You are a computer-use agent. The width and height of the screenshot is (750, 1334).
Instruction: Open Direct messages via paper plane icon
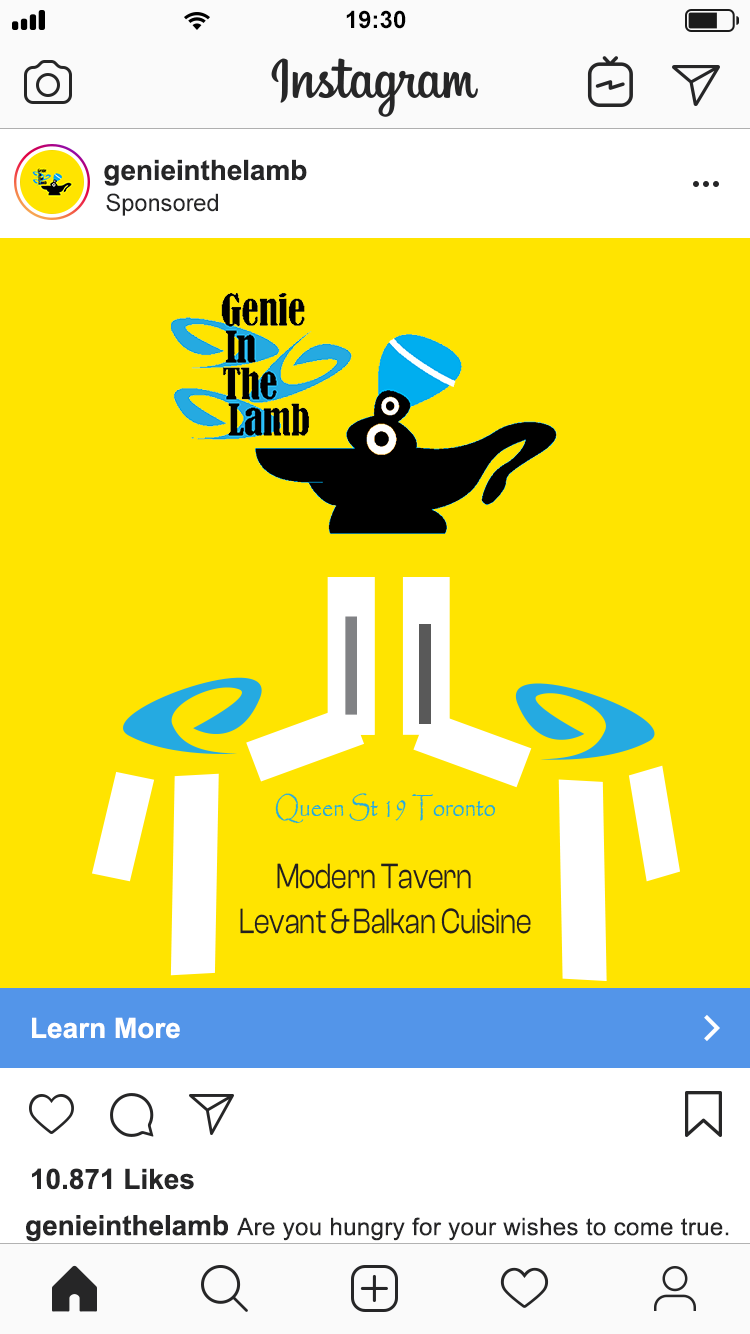coord(697,82)
